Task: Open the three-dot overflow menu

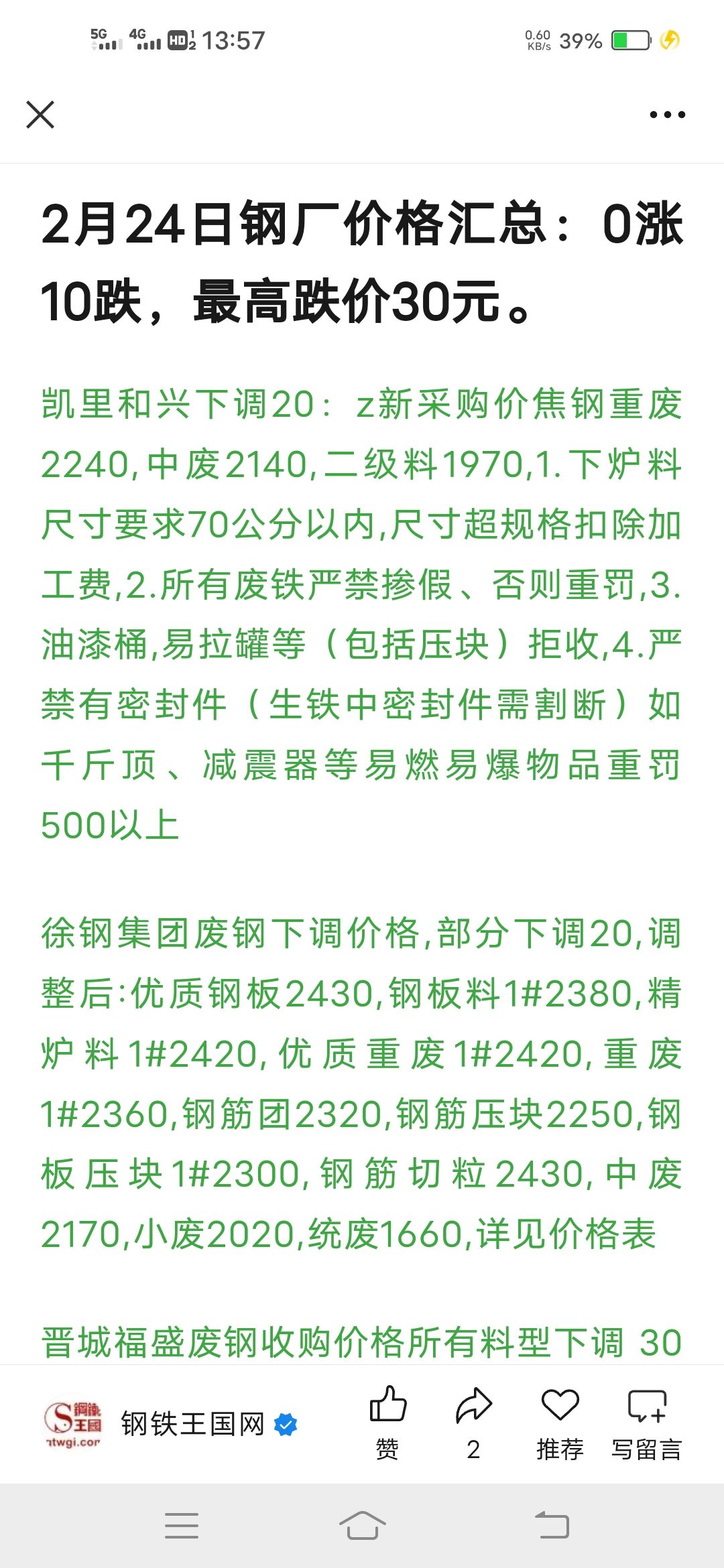Action: (667, 115)
